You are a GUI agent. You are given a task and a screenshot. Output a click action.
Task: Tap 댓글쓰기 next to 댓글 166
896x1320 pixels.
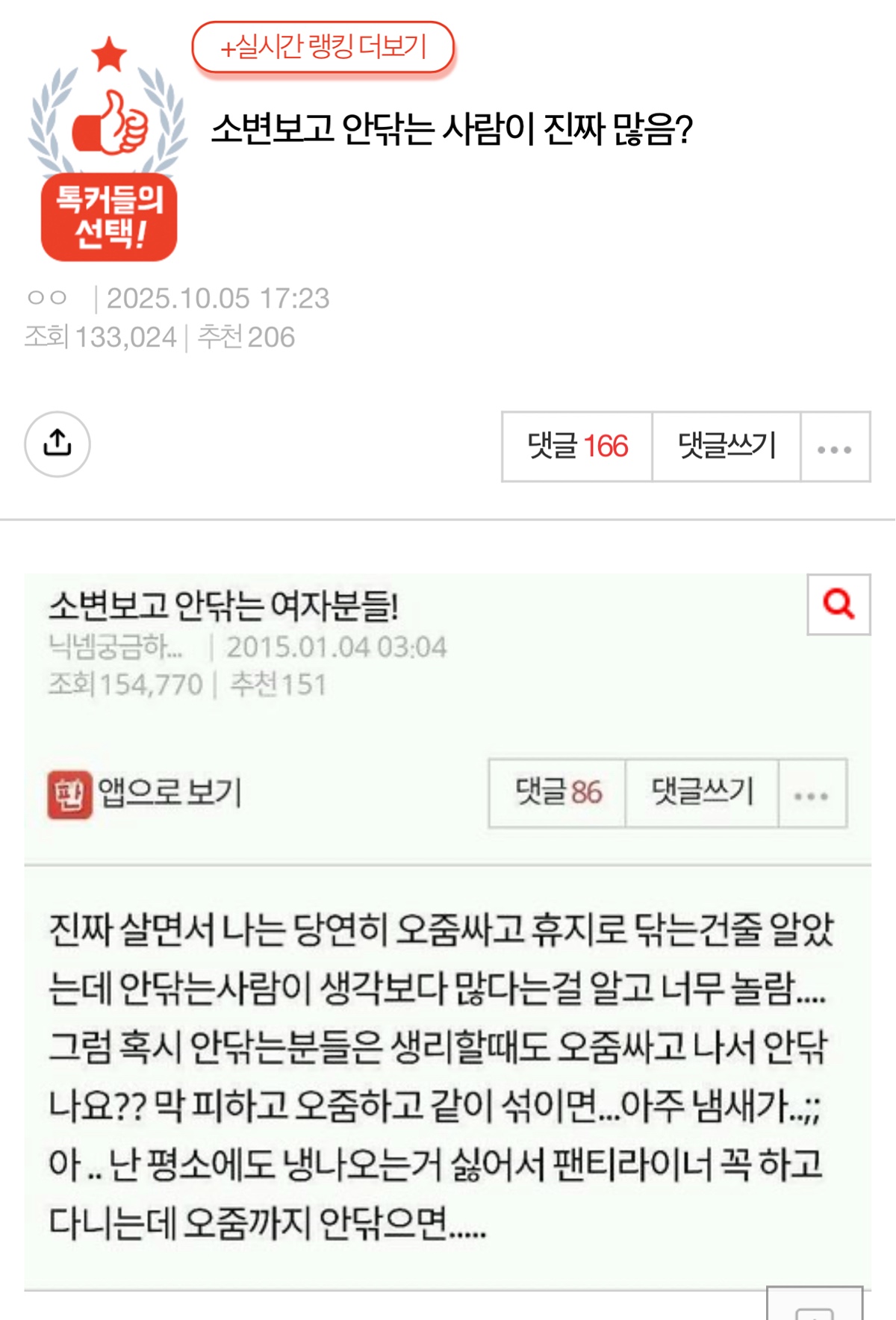tap(727, 446)
